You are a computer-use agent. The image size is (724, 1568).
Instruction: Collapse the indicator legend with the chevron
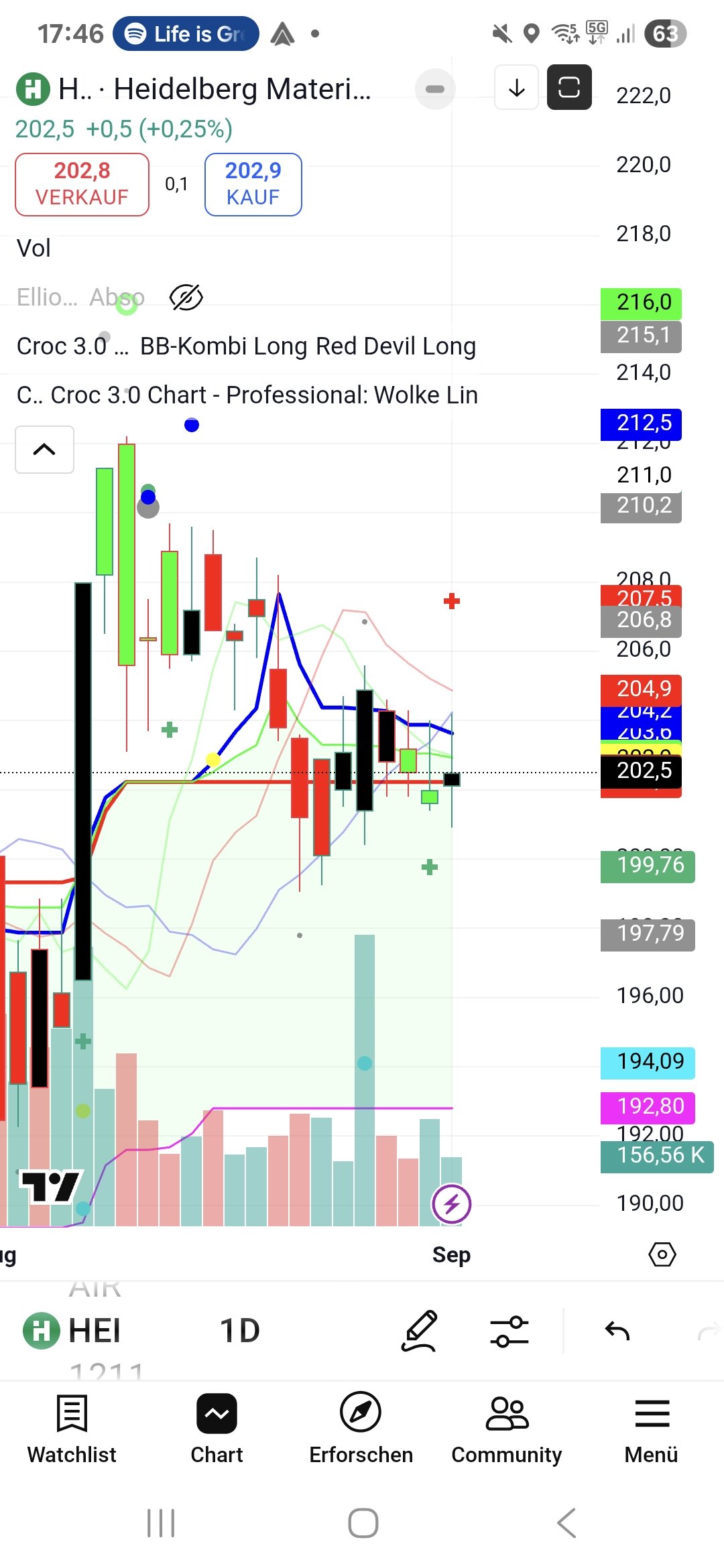click(44, 450)
